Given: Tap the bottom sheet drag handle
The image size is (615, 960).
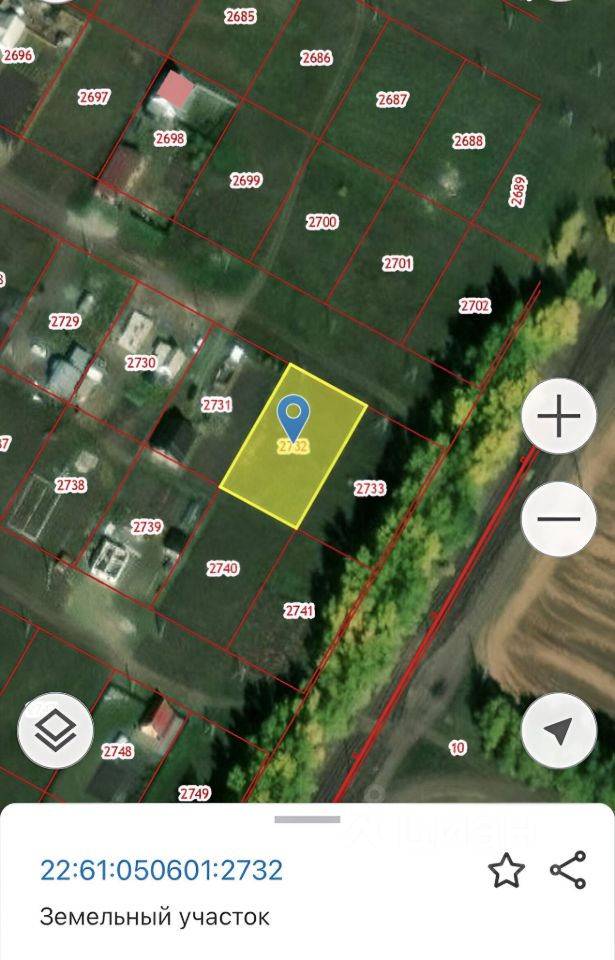Looking at the screenshot, I should (307, 819).
